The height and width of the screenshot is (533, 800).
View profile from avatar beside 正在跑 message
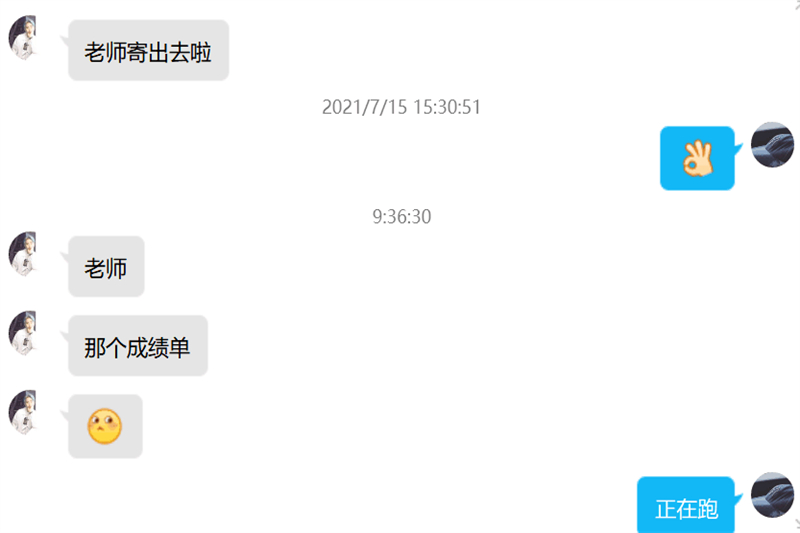pos(771,495)
